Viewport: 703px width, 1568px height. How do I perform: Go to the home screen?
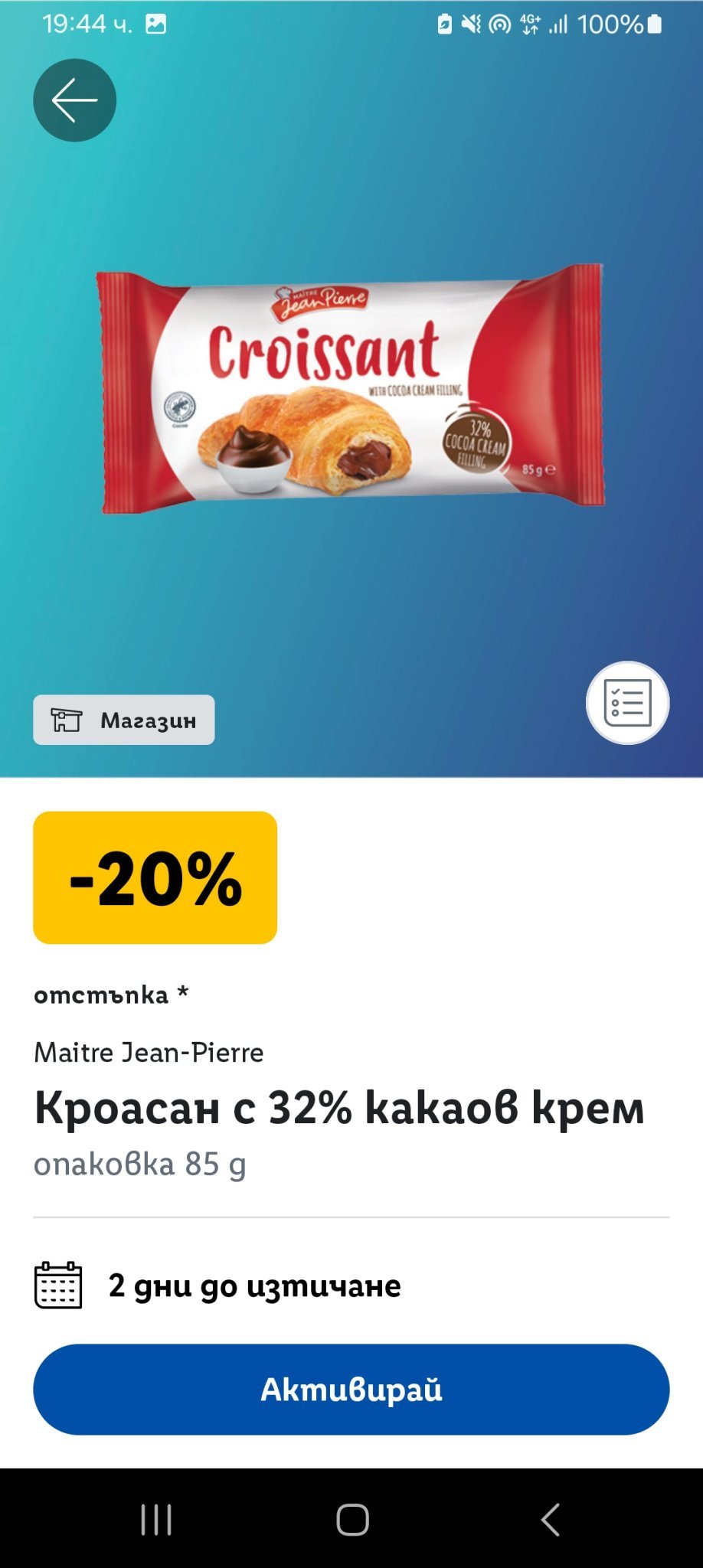click(x=352, y=1520)
